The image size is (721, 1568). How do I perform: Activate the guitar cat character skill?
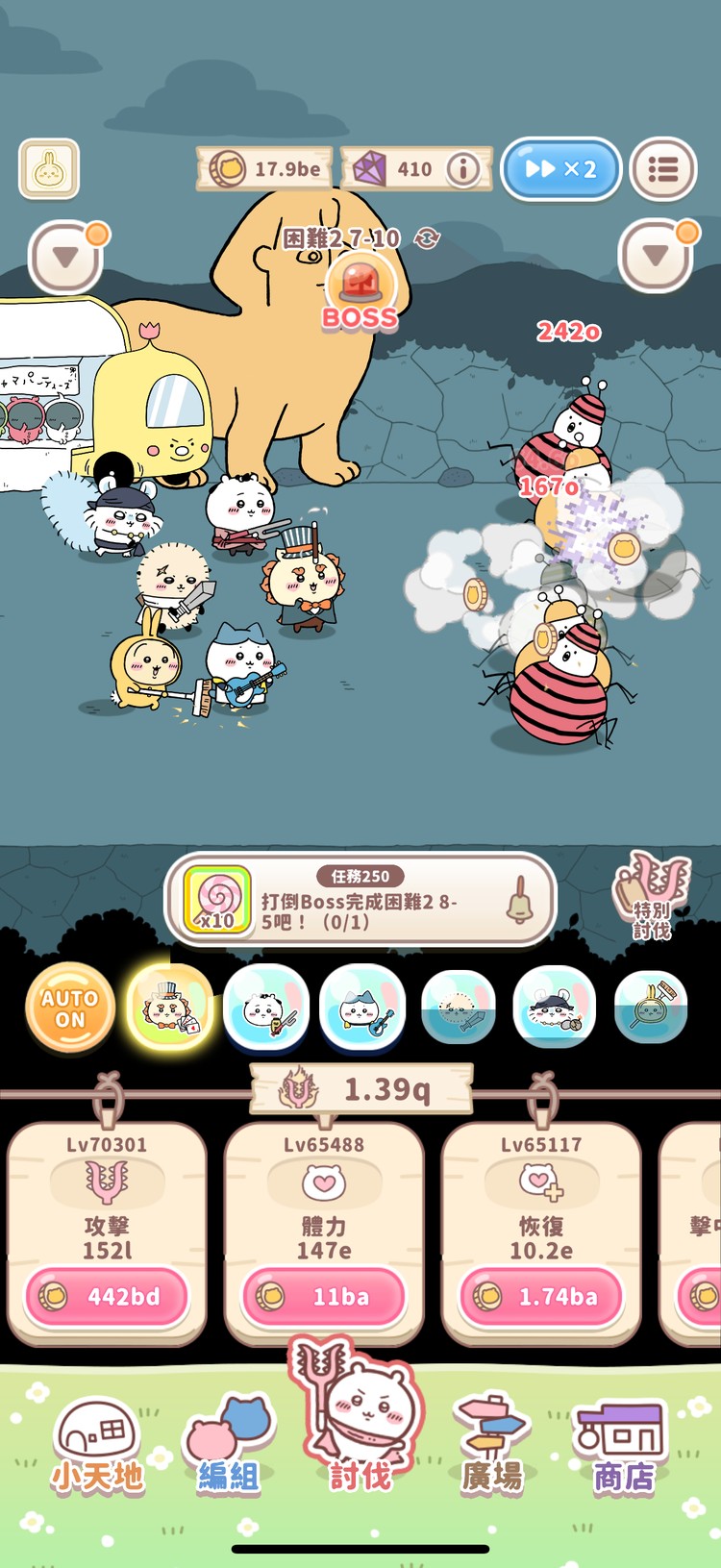pos(361,1008)
